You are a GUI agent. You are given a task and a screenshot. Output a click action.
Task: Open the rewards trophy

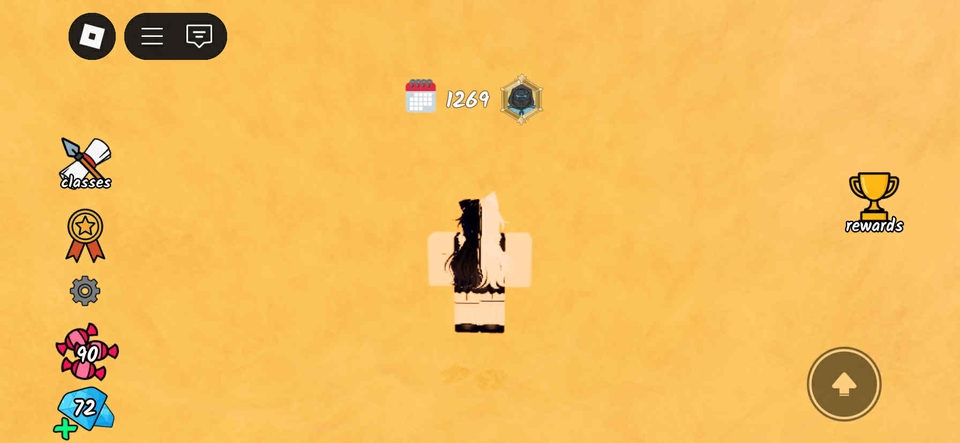pos(874,201)
